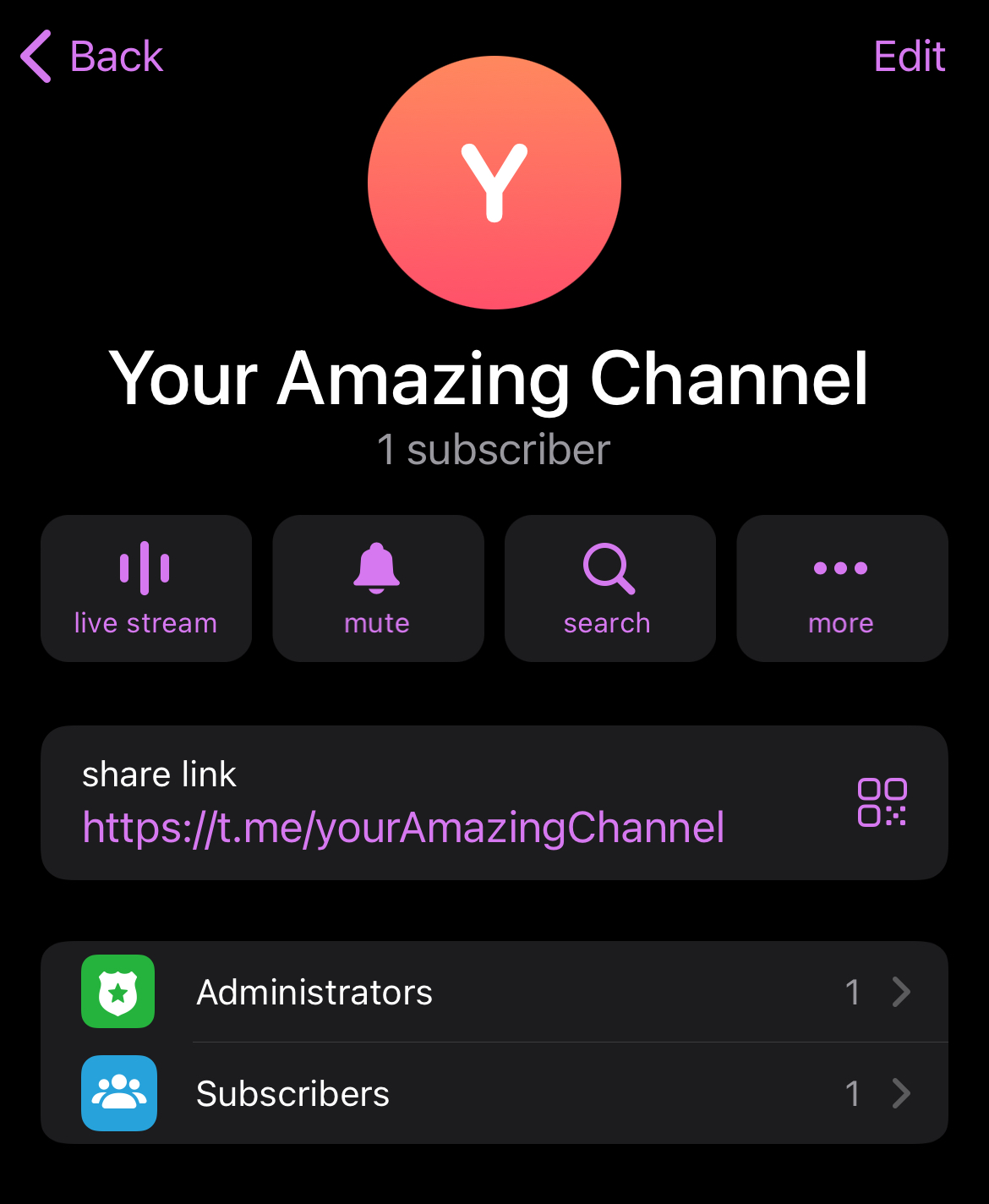The image size is (989, 1204).
Task: Show the channel QR code
Action: 882,802
